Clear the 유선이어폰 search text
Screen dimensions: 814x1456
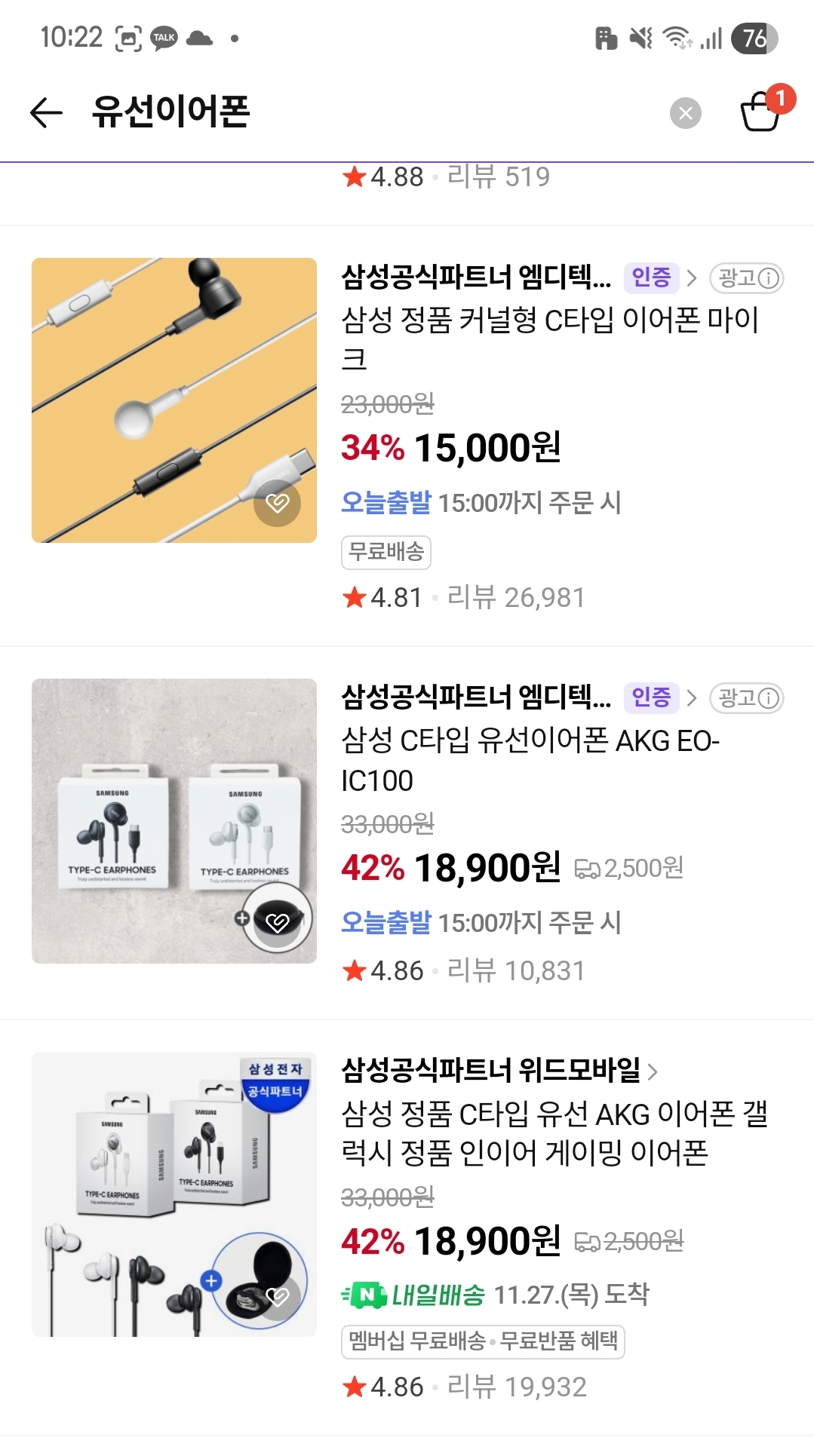coord(685,113)
